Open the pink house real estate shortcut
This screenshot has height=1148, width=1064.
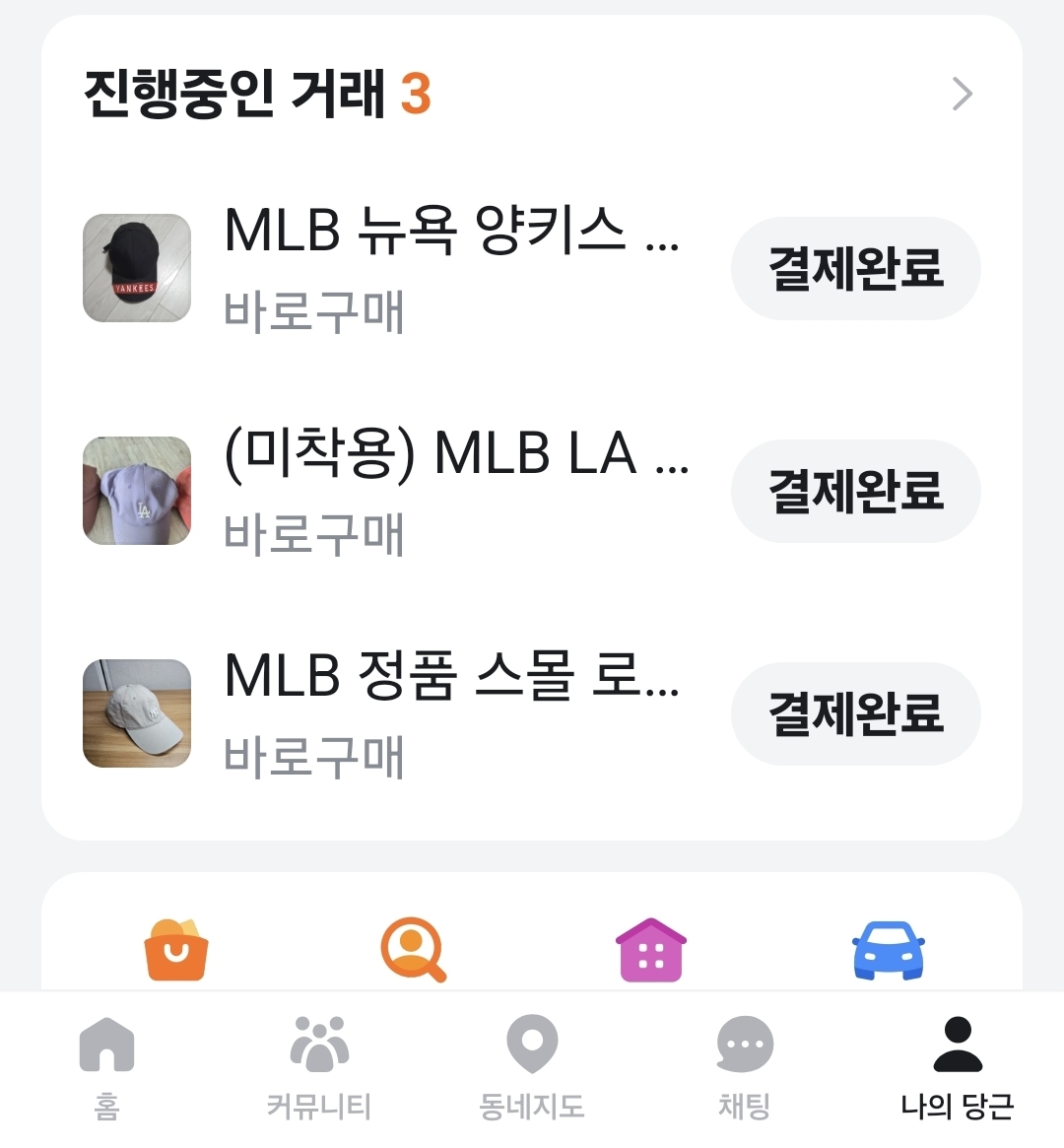[650, 950]
